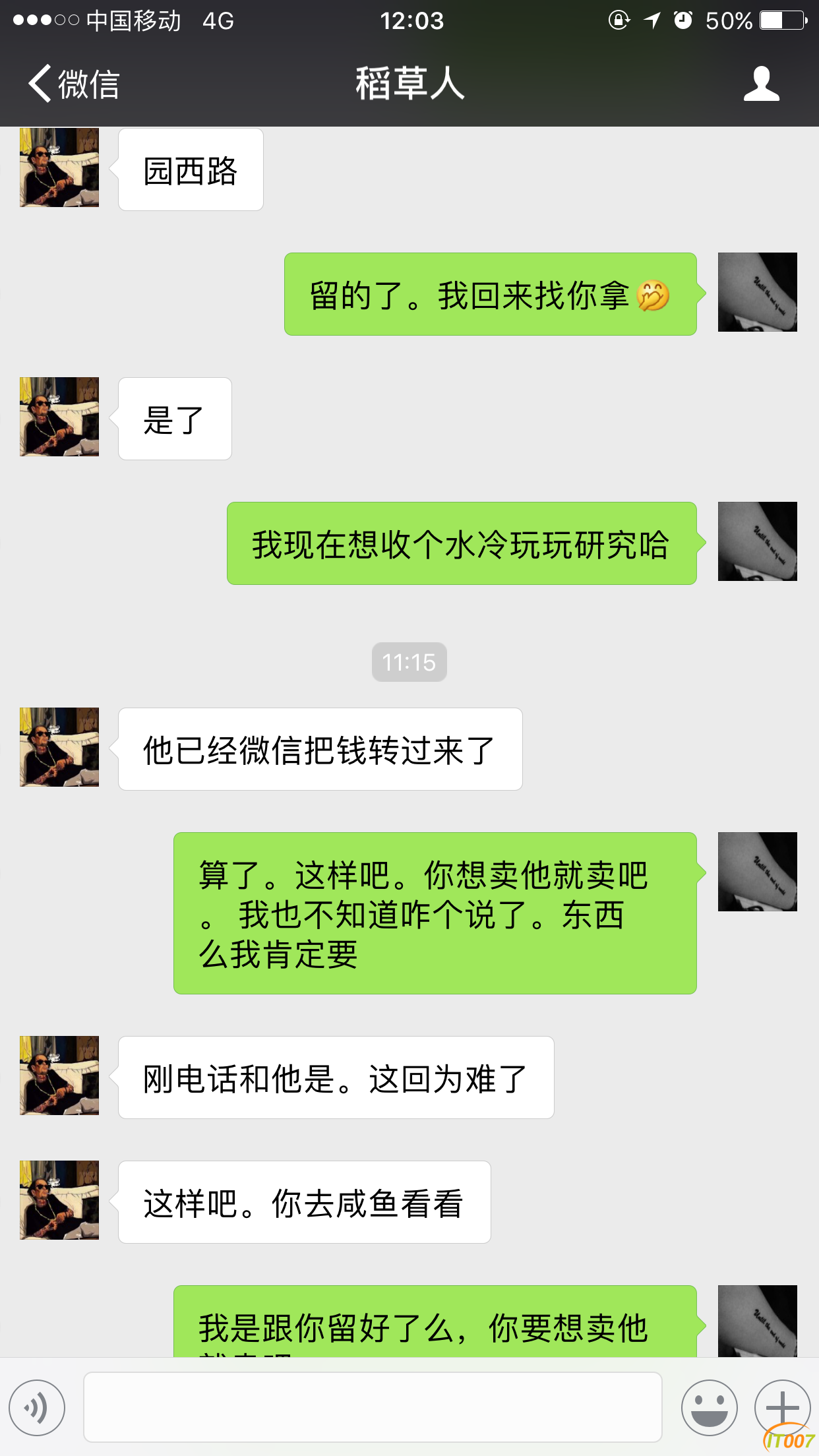Open the contact's avatar beside 园西路
Image resolution: width=819 pixels, height=1456 pixels.
59,167
